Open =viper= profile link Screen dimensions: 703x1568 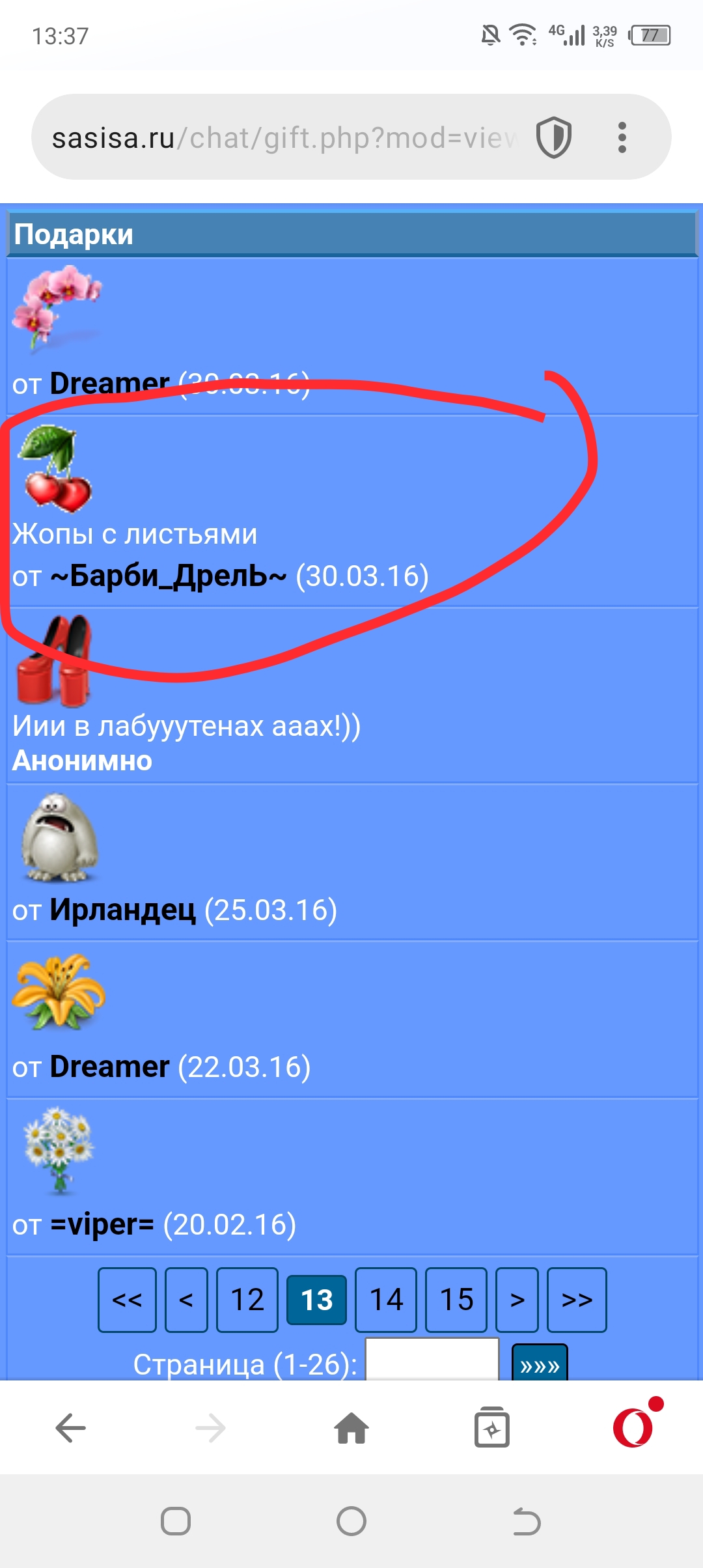click(102, 1224)
